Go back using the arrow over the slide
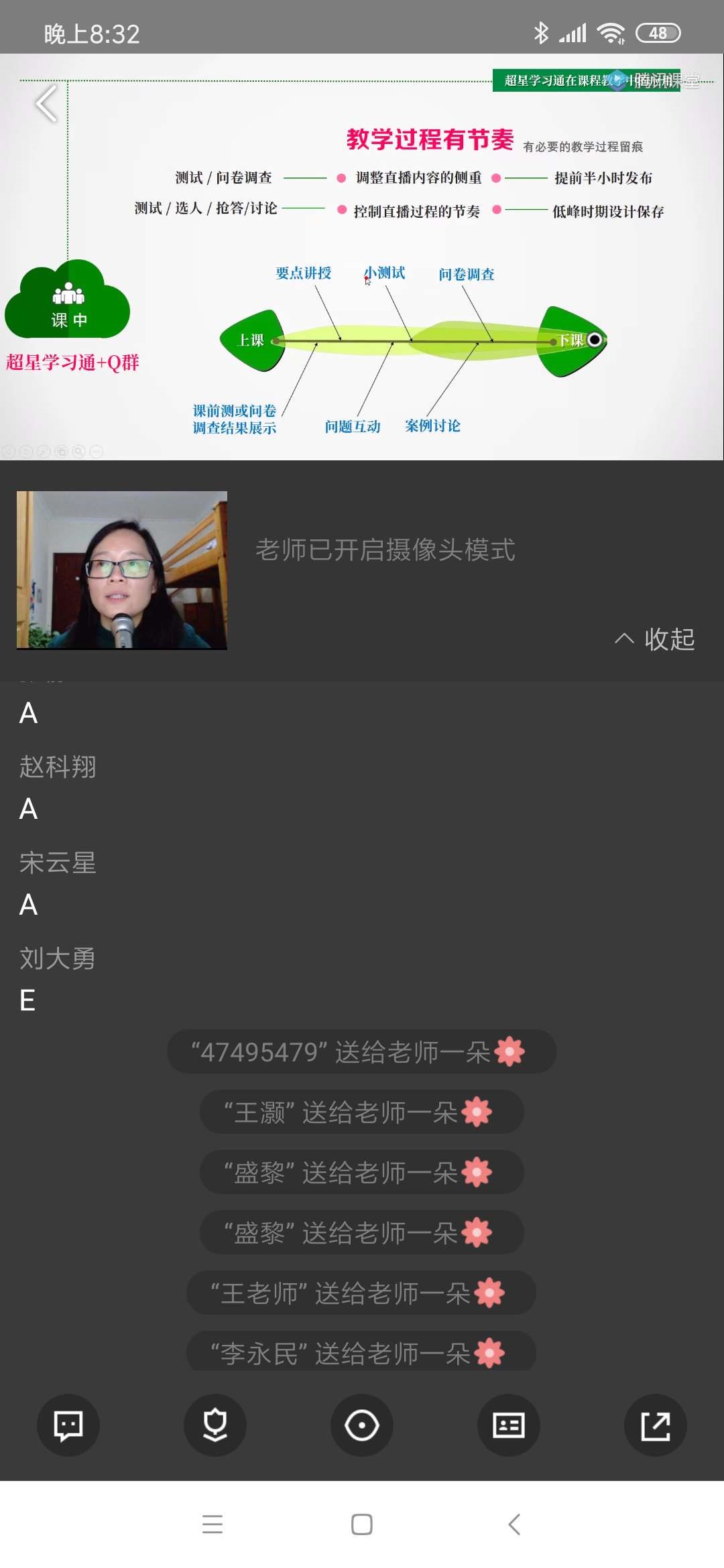Screen dimensions: 724x1568 [47, 104]
